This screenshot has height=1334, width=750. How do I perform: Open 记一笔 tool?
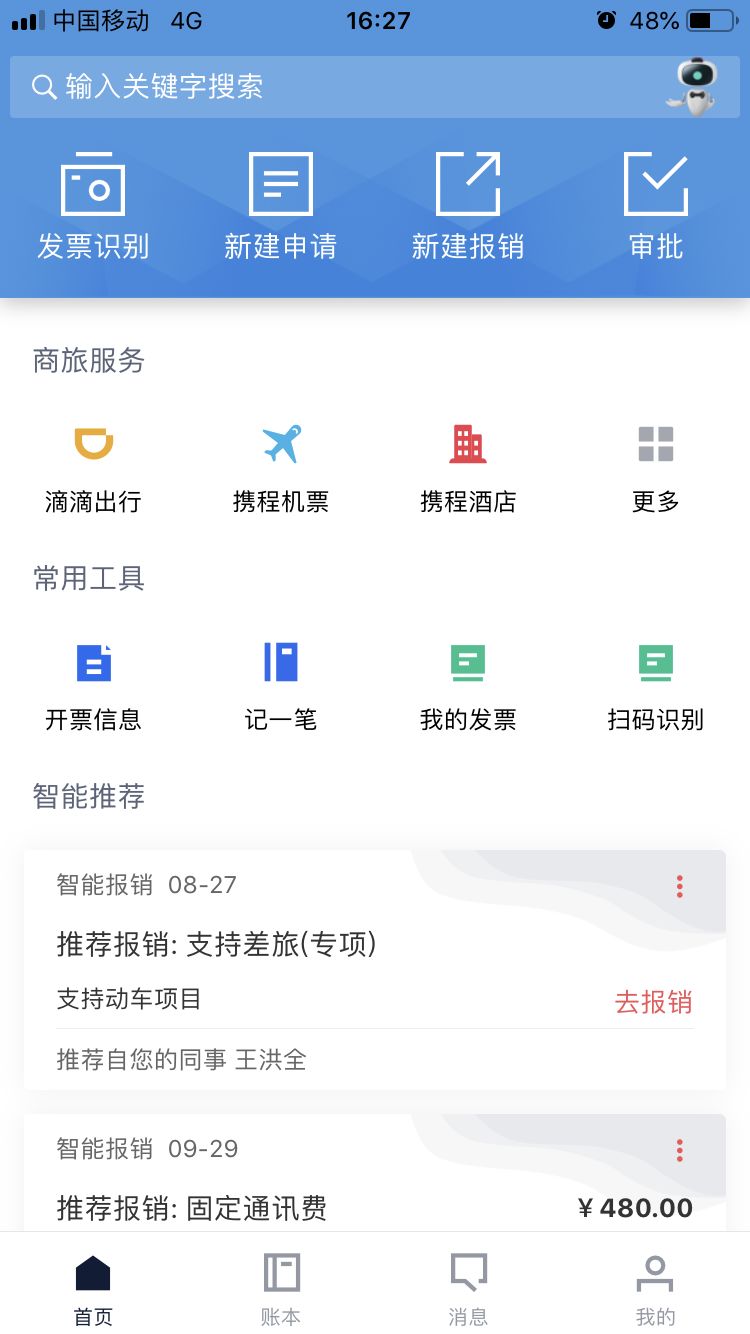point(281,687)
